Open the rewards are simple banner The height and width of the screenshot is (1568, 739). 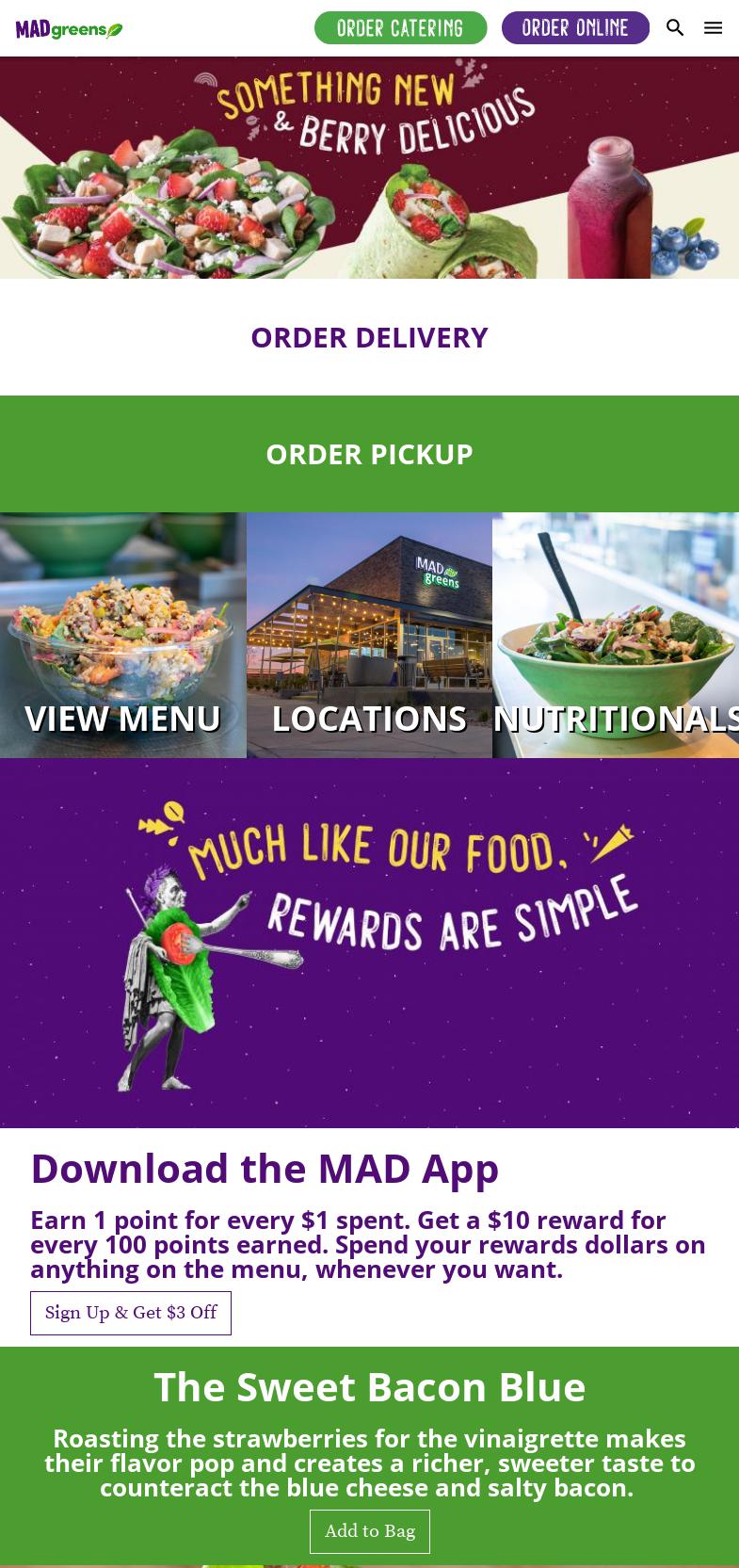[369, 943]
